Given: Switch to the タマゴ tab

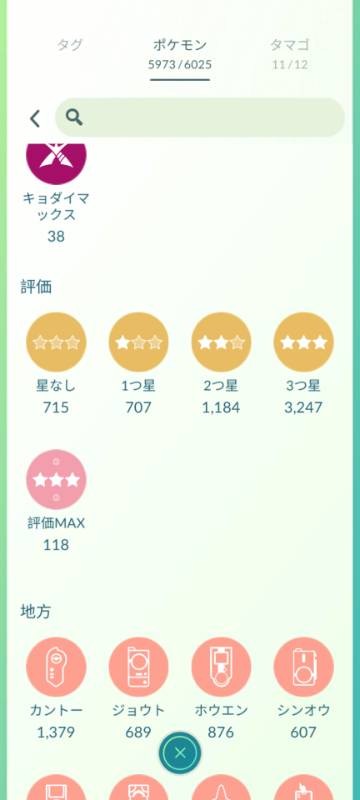Looking at the screenshot, I should (290, 54).
